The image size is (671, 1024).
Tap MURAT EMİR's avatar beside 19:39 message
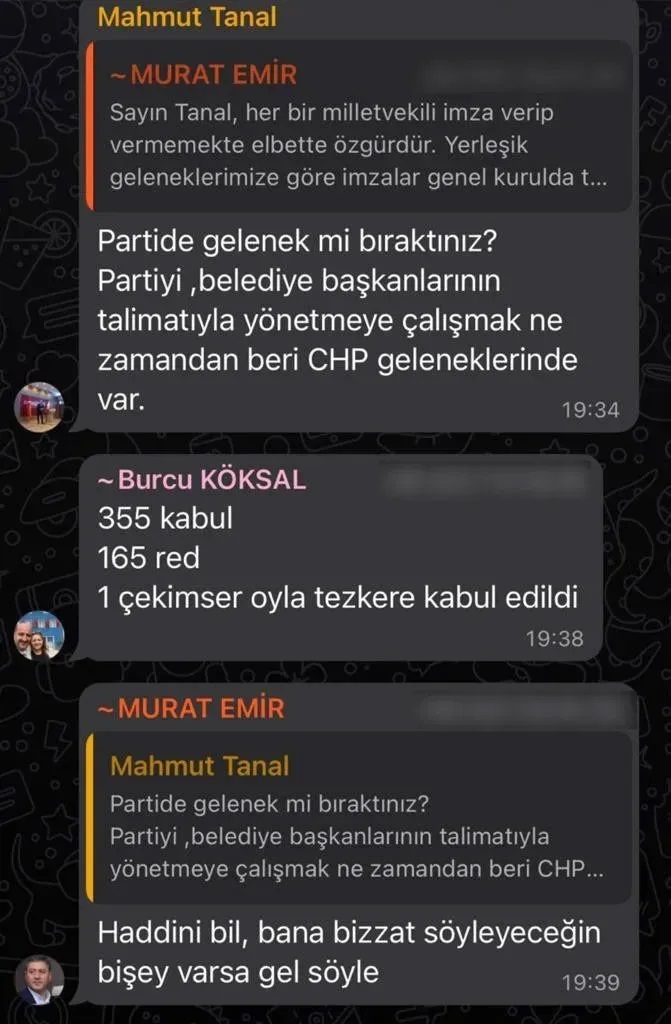coord(40,979)
